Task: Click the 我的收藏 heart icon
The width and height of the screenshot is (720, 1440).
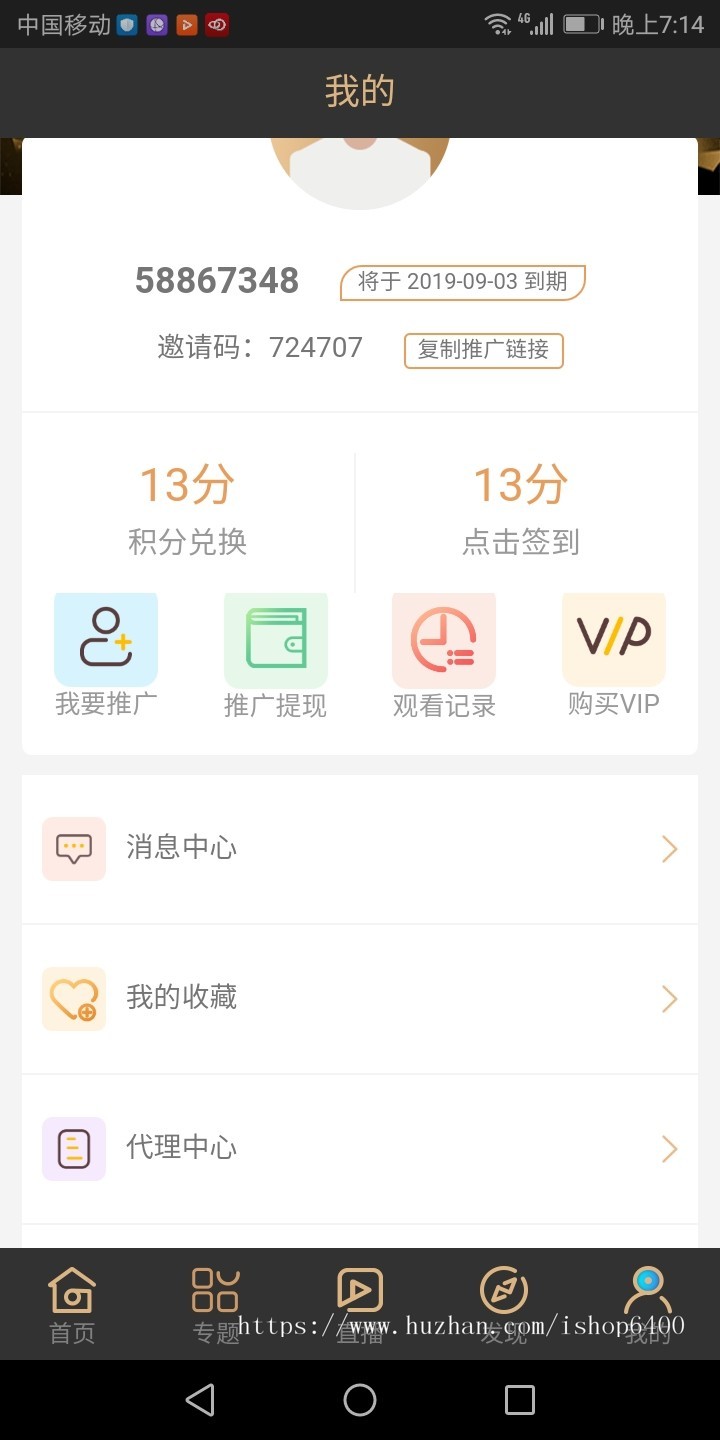Action: [x=73, y=998]
